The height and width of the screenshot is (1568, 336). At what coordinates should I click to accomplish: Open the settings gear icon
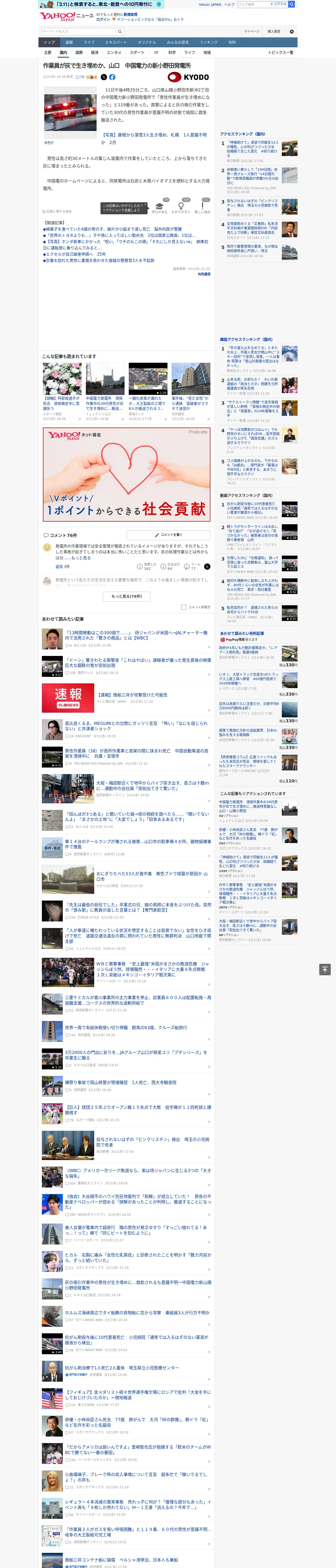point(292,31)
